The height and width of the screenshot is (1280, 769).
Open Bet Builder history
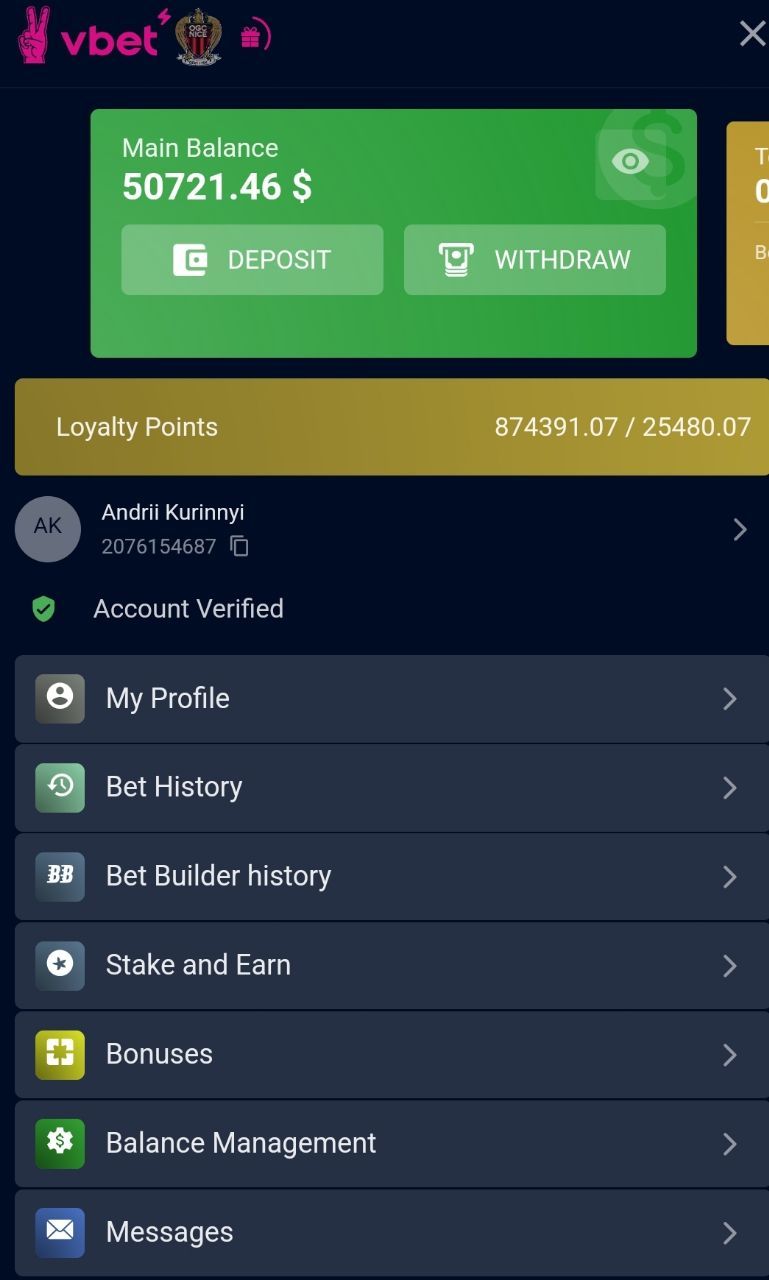click(392, 876)
